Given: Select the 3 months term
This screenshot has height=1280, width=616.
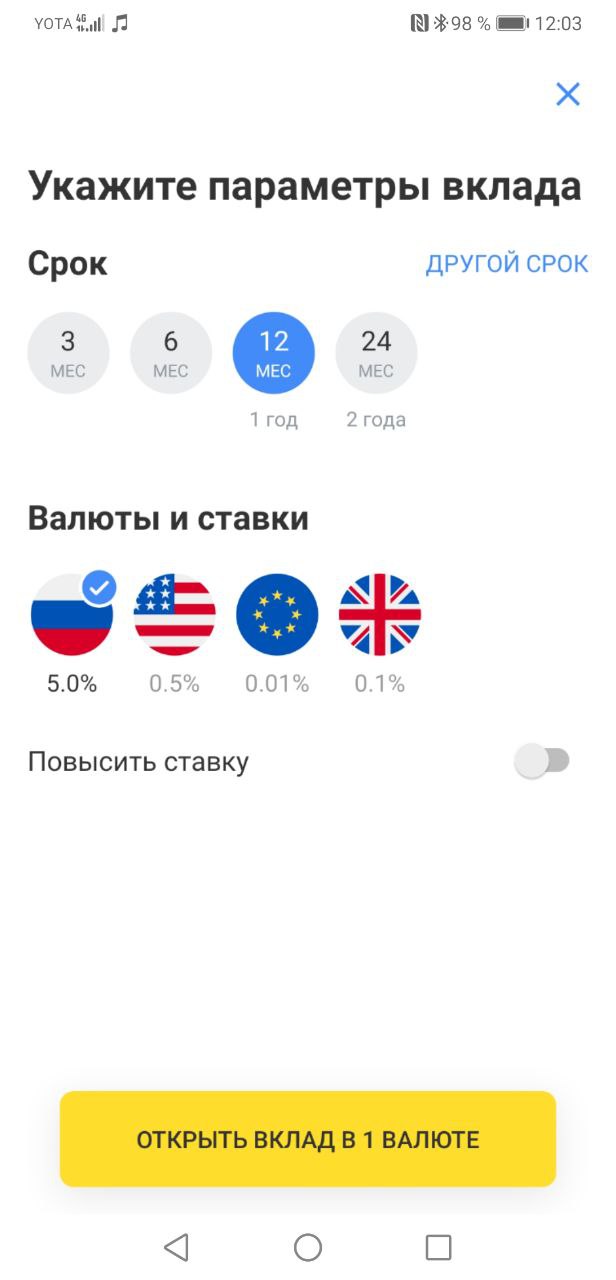Looking at the screenshot, I should [x=68, y=353].
